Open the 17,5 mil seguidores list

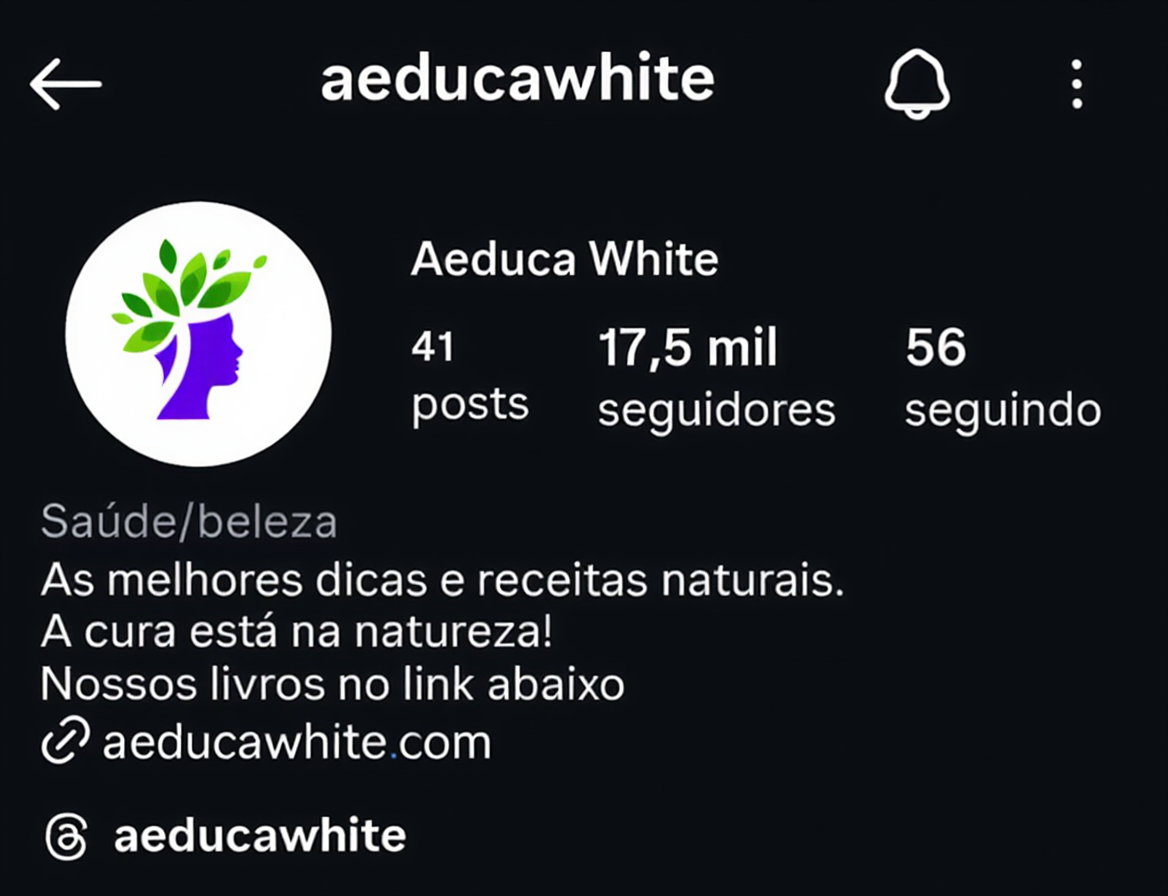coord(715,378)
